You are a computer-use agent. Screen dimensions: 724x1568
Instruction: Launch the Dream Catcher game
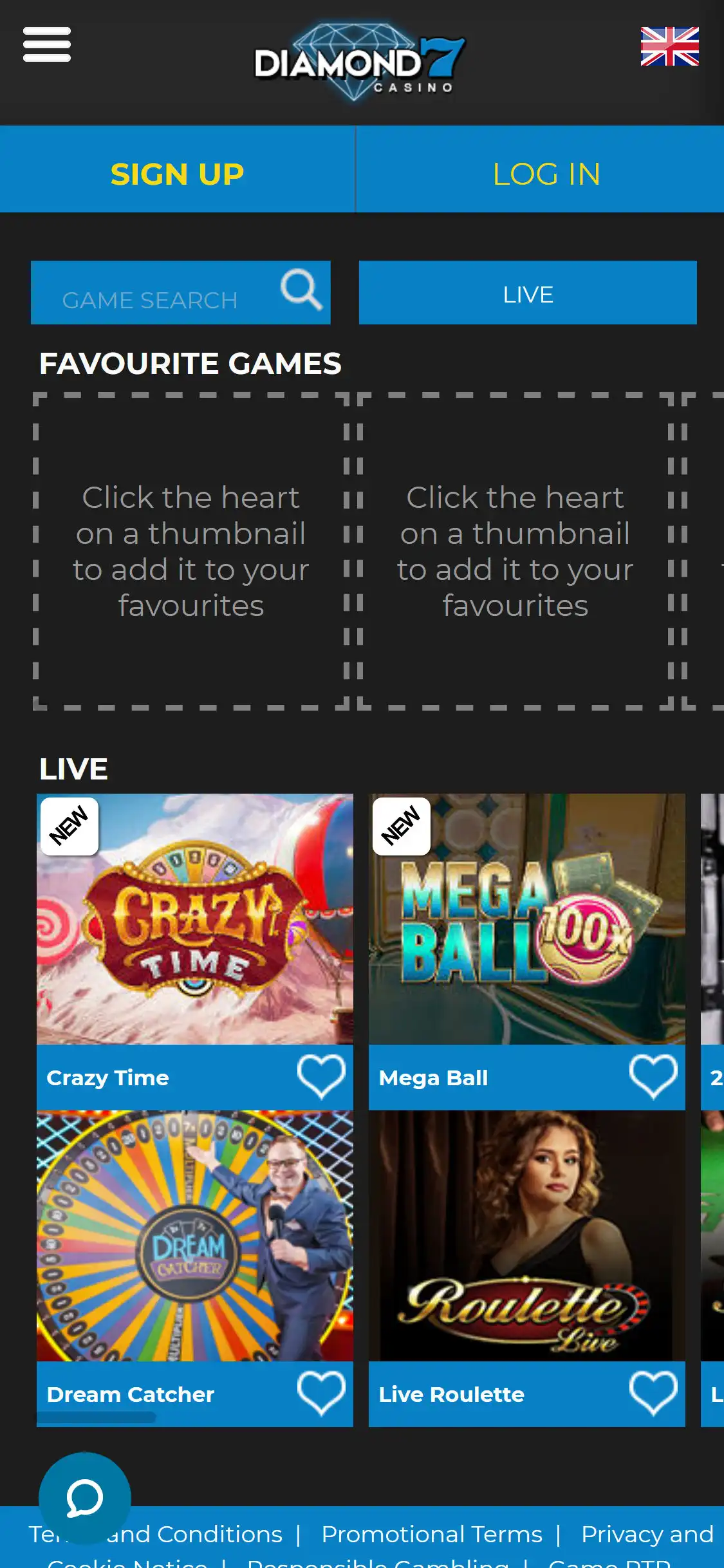[194, 1236]
